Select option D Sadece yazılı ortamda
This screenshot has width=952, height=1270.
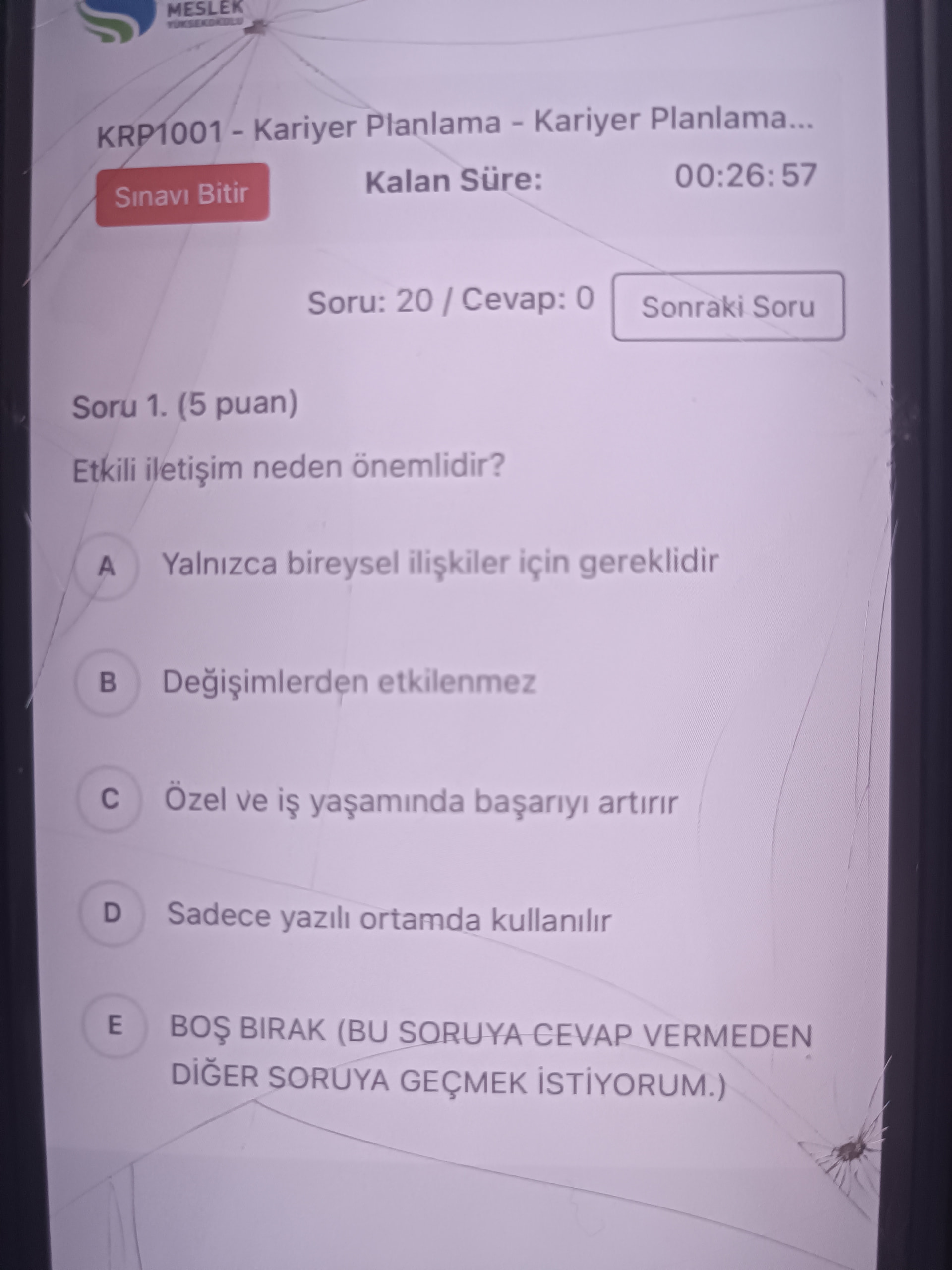[x=112, y=913]
